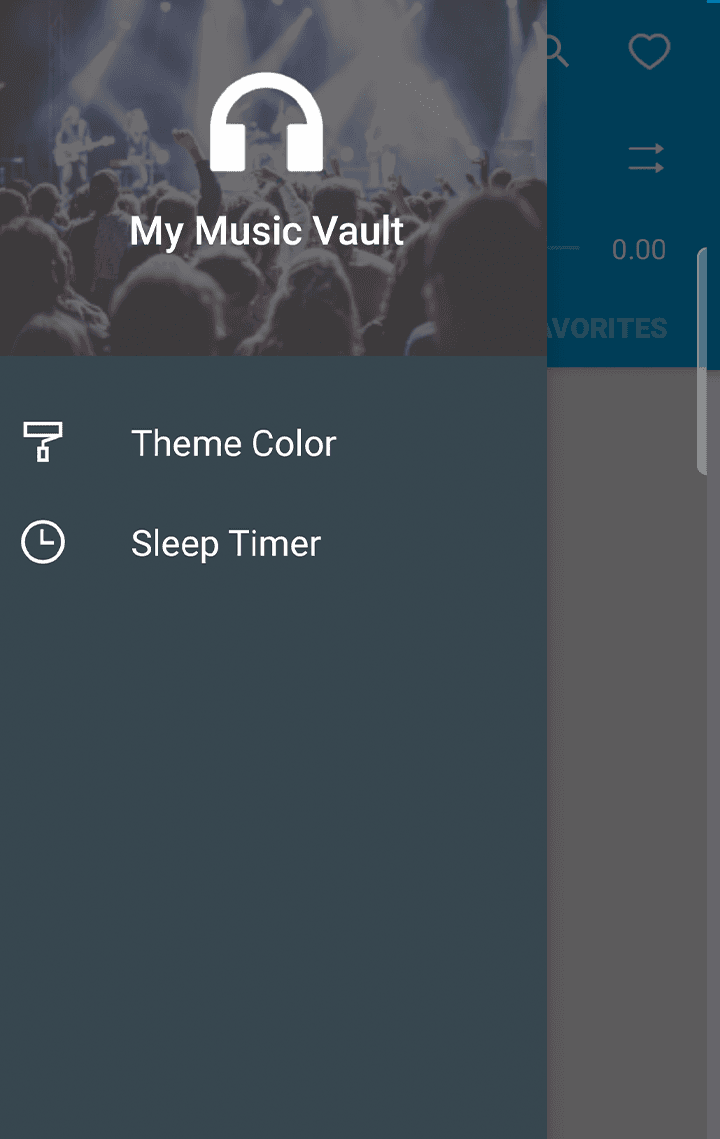Click the Theme Color text label

[x=233, y=443]
